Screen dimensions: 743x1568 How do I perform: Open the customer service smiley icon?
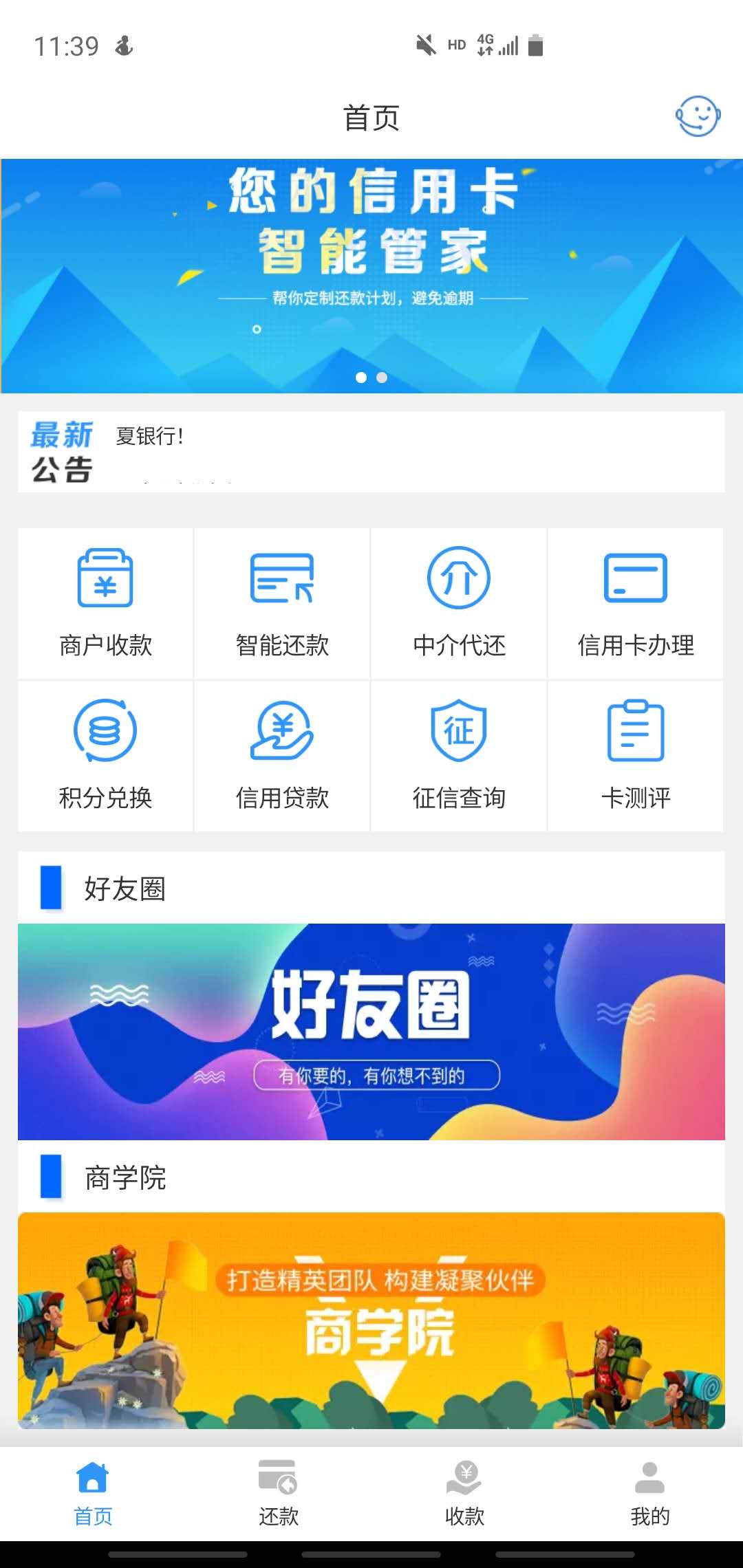tap(698, 116)
